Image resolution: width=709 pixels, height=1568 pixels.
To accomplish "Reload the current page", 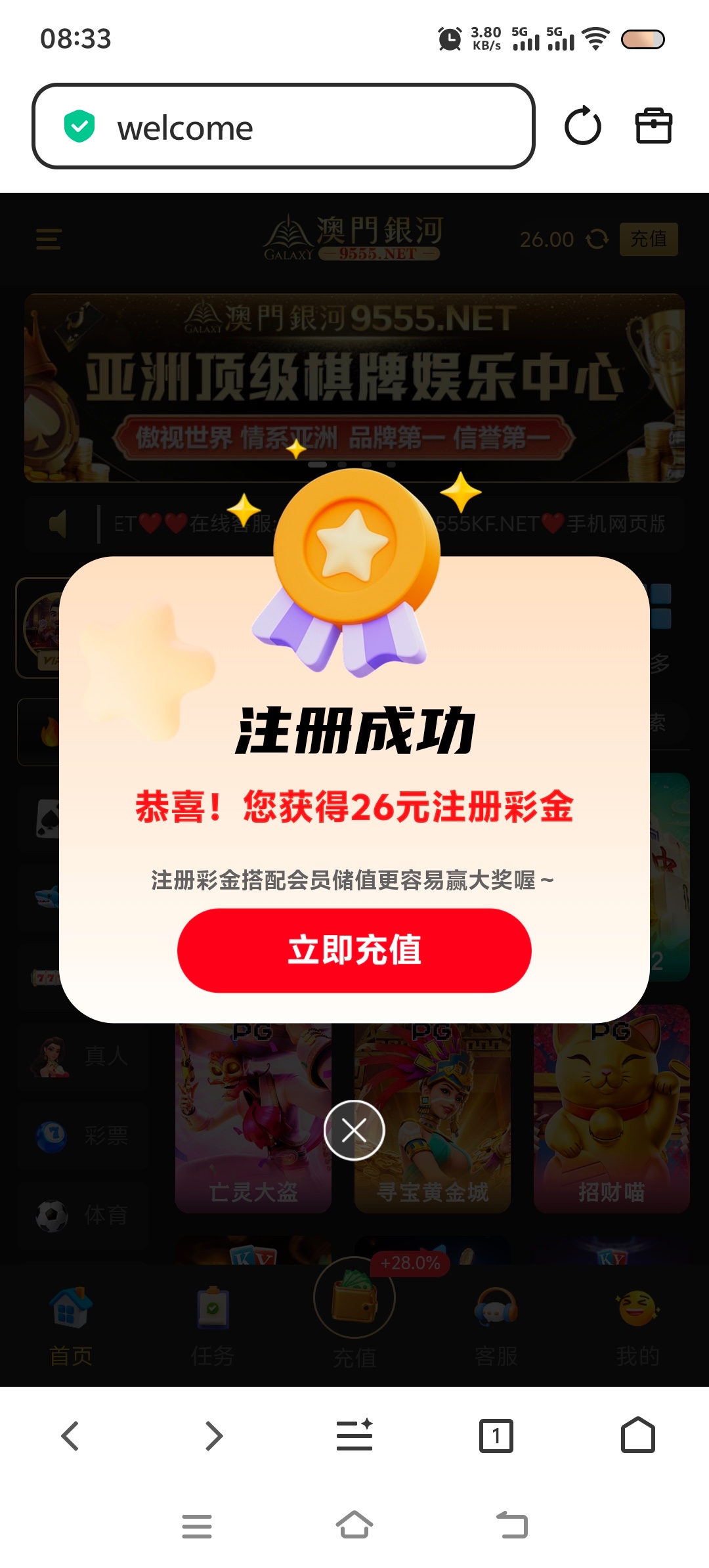I will tap(583, 126).
